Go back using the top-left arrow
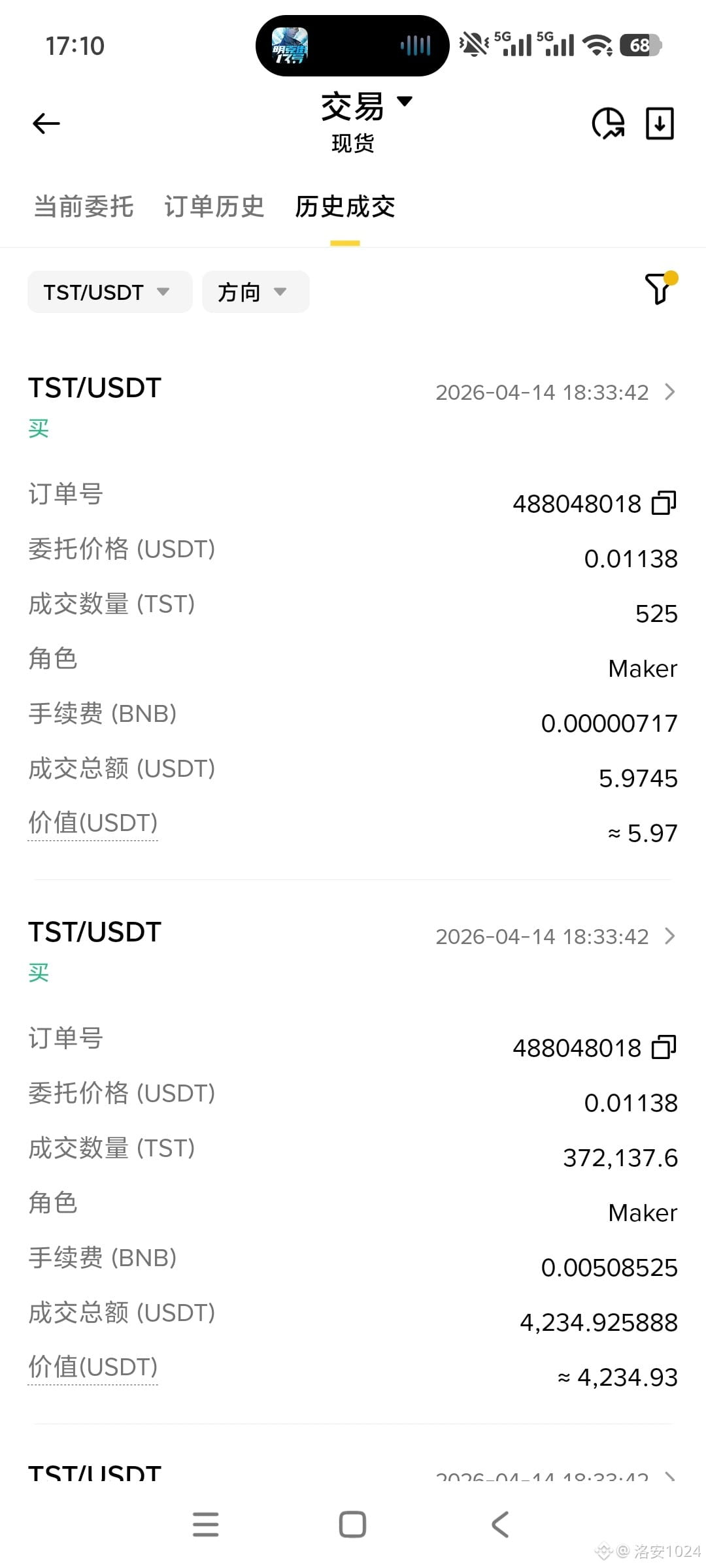The width and height of the screenshot is (706, 1568). tap(46, 123)
